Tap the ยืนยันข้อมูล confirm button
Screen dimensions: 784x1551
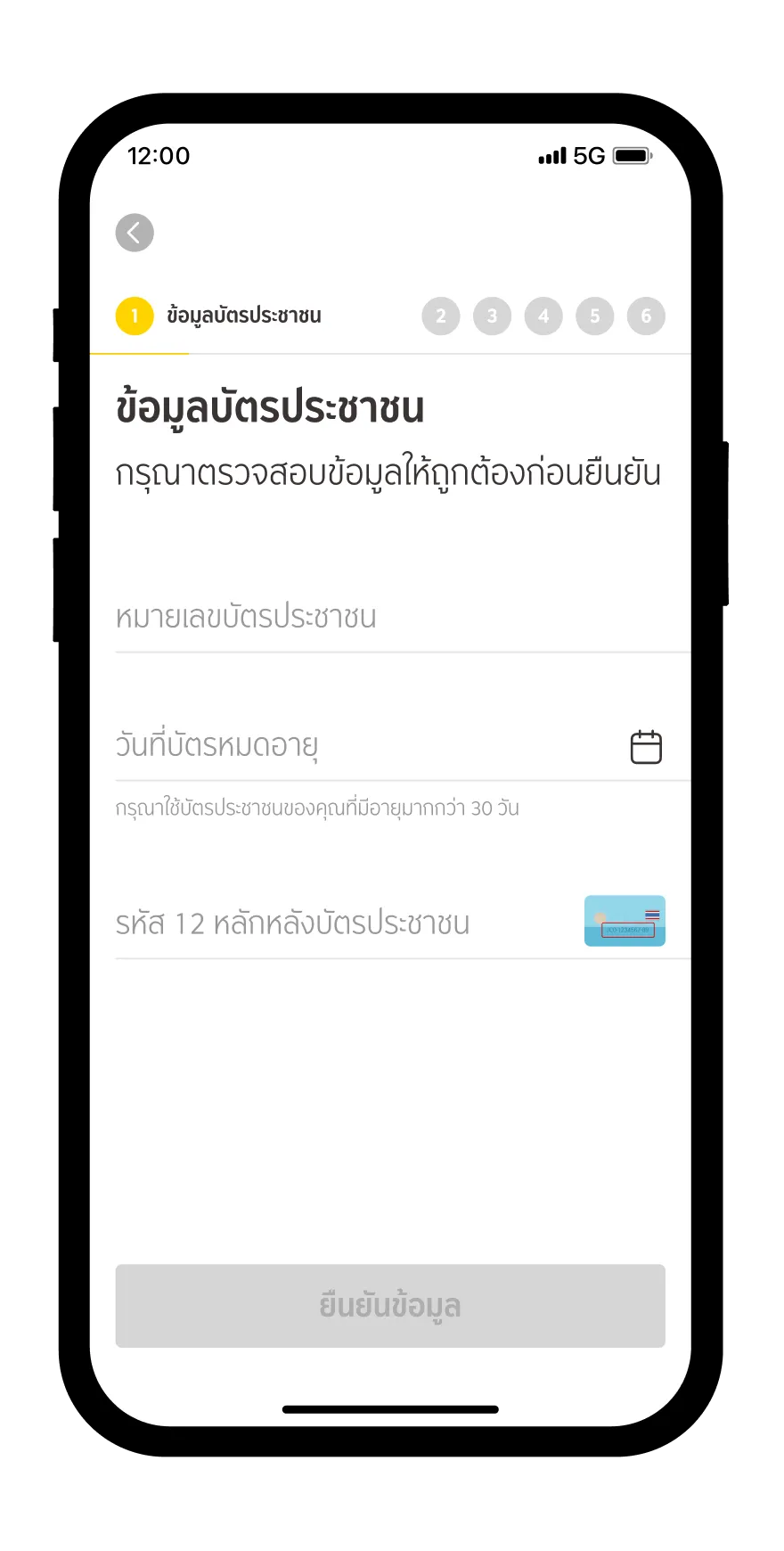pyautogui.click(x=390, y=1306)
